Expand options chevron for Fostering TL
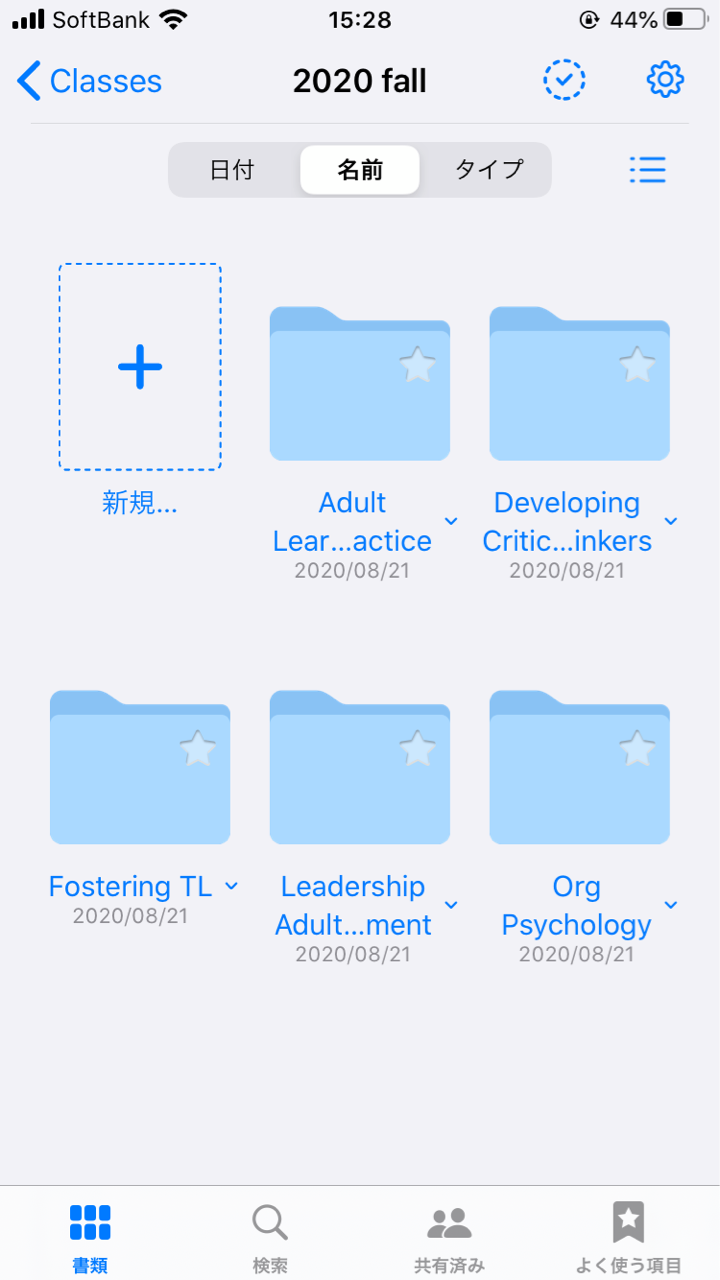Image resolution: width=720 pixels, height=1280 pixels. [232, 886]
